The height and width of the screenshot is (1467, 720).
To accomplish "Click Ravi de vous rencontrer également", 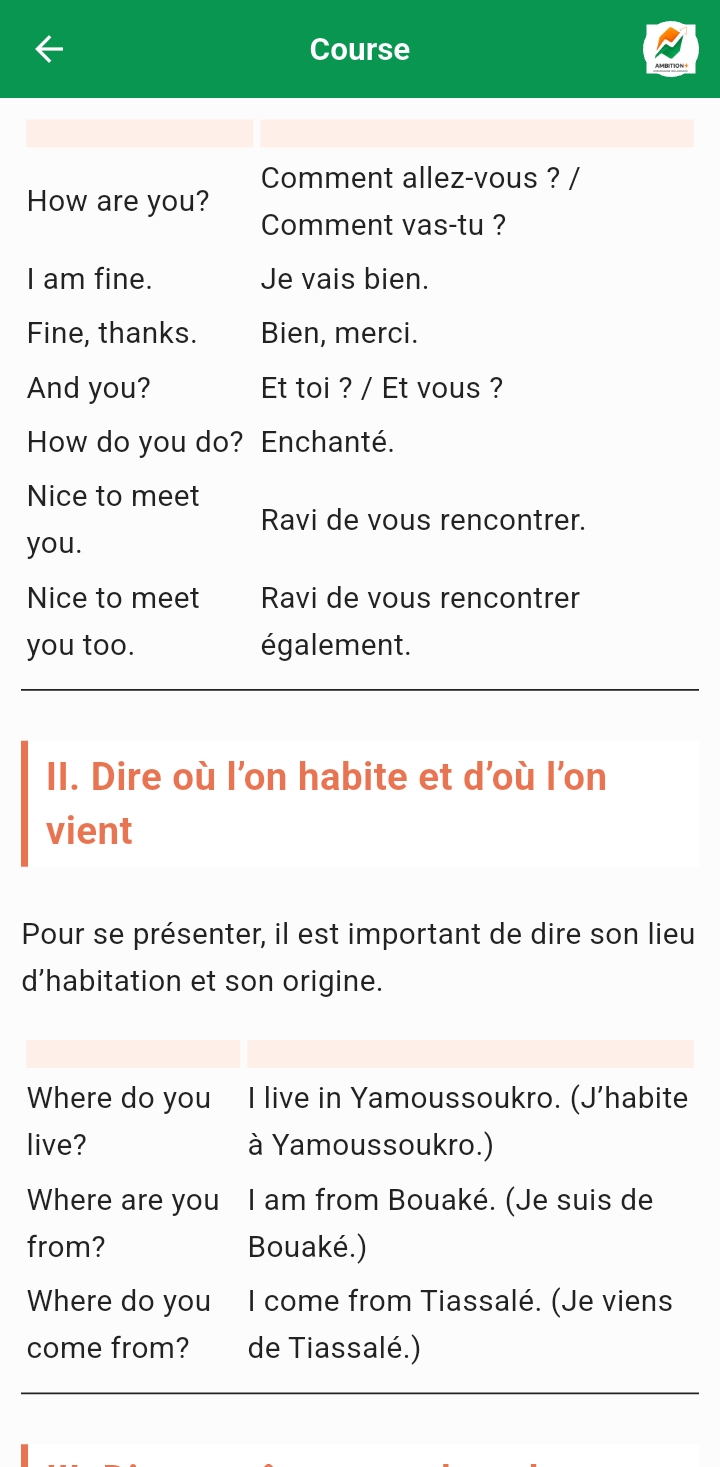I will point(420,621).
